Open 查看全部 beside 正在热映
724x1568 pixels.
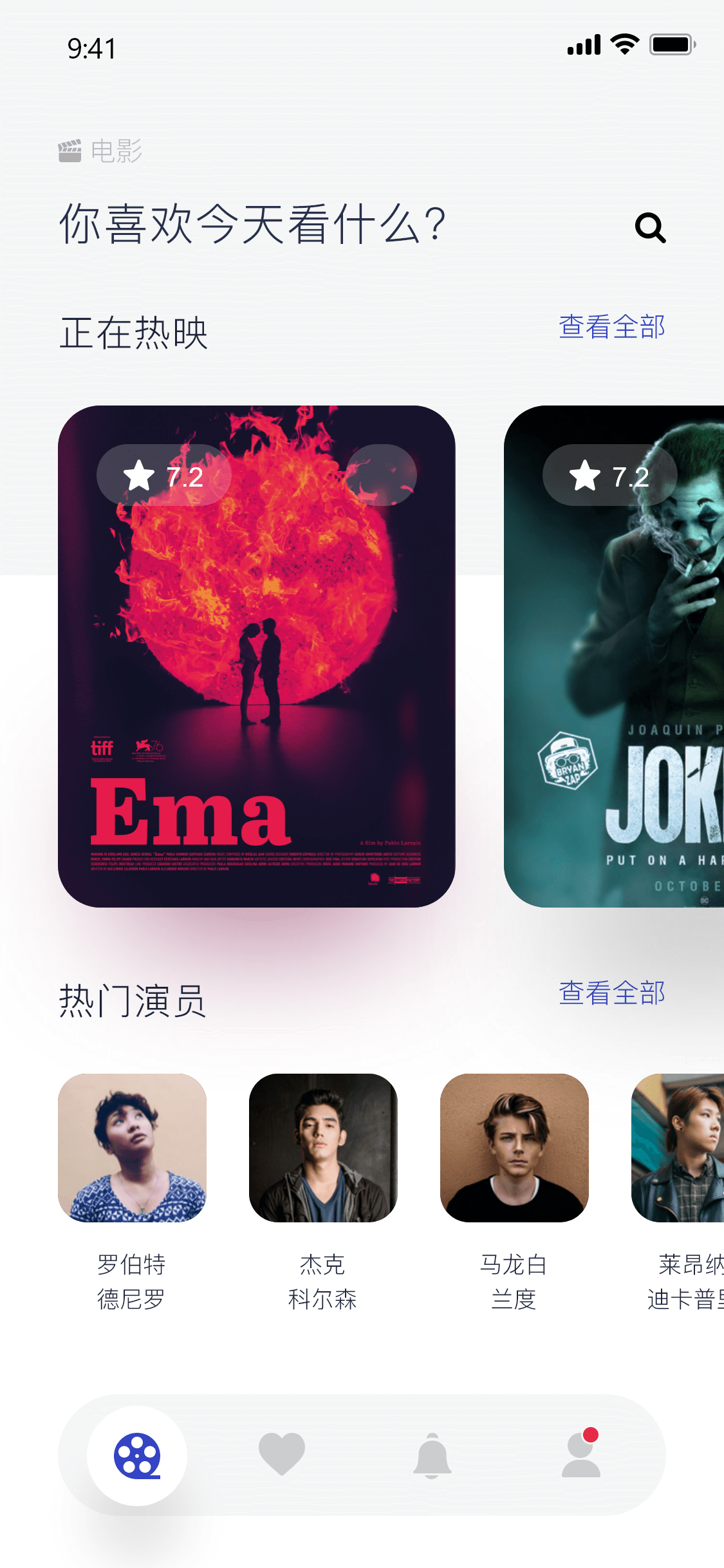pos(612,327)
